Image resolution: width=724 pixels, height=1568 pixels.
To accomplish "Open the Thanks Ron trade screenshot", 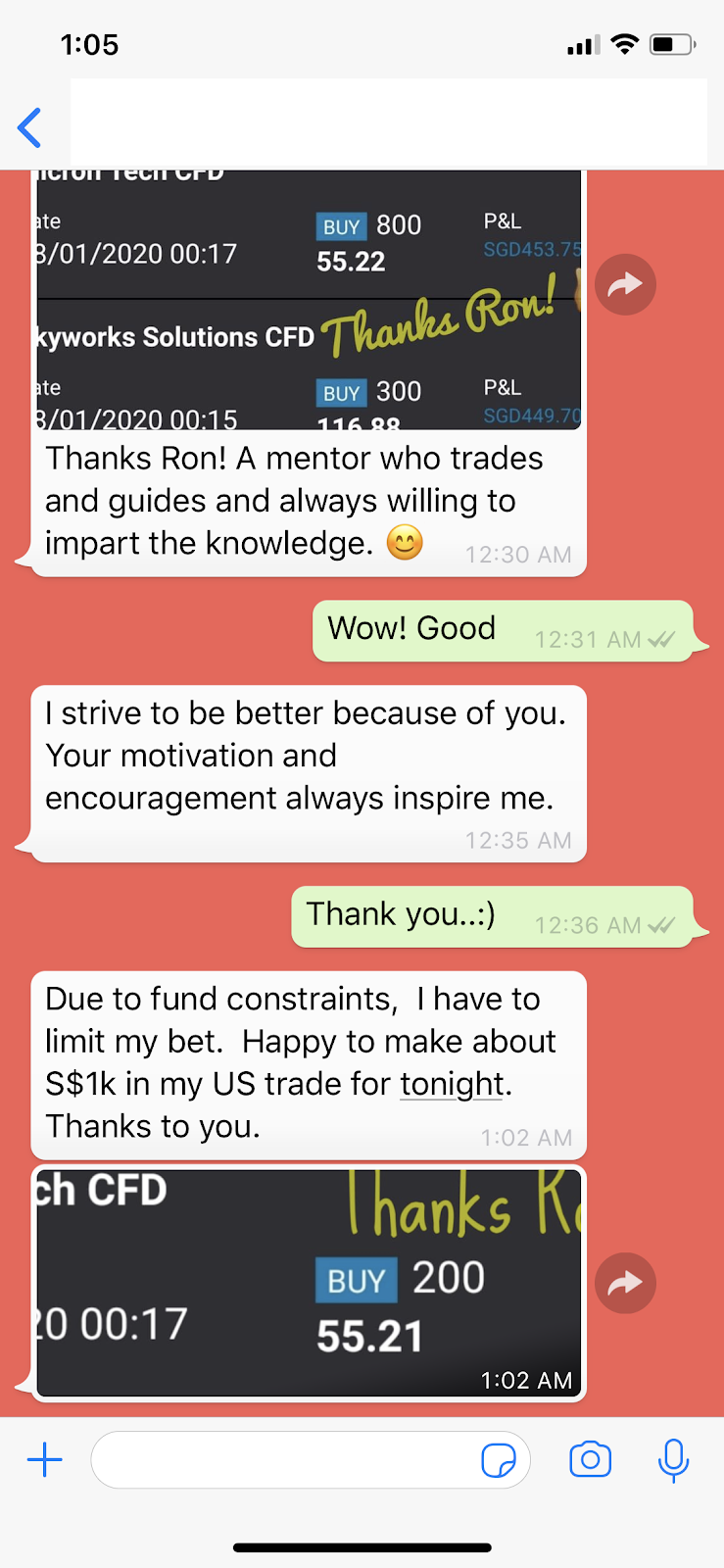I will tap(309, 300).
